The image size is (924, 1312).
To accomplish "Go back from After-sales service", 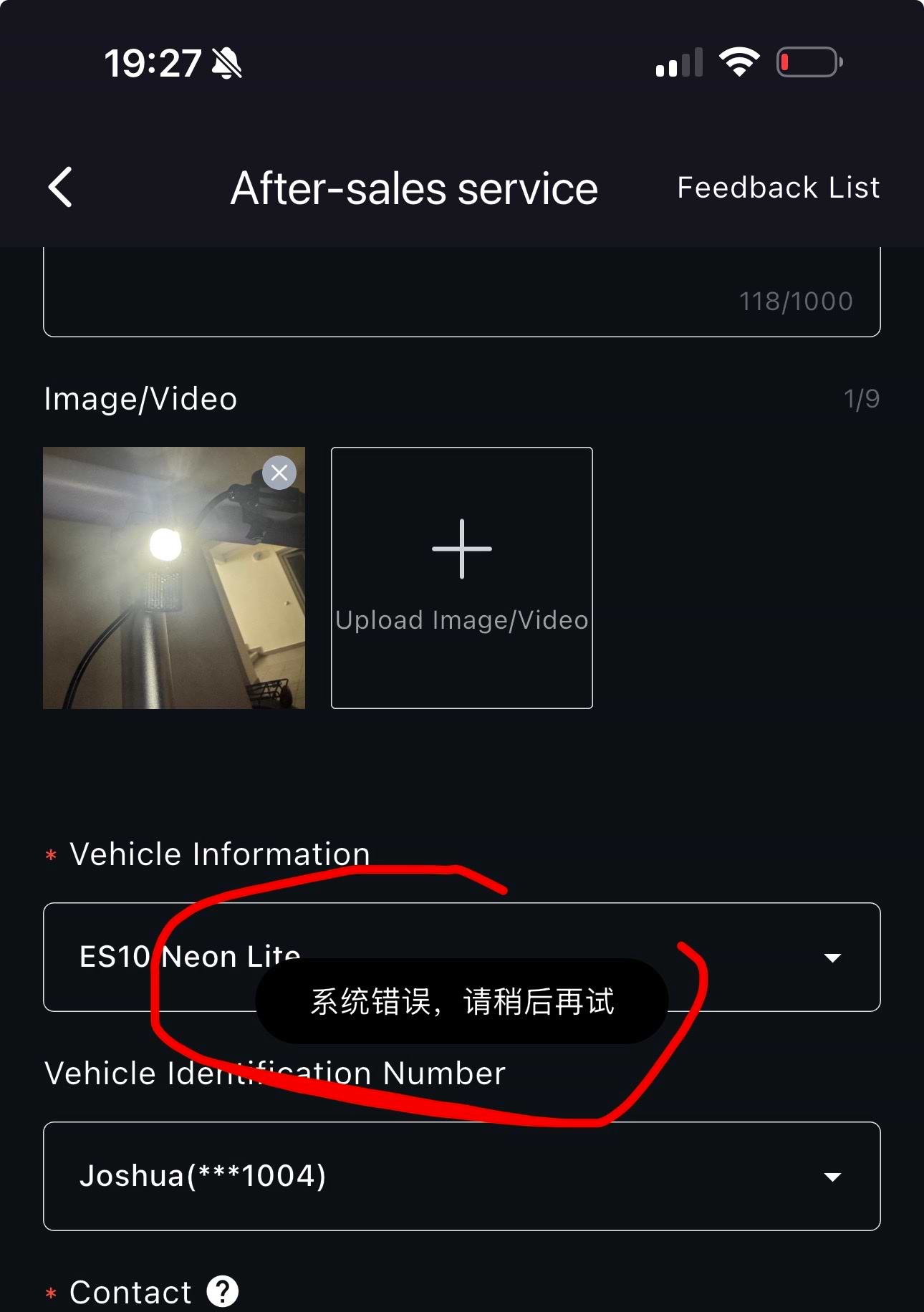I will pyautogui.click(x=60, y=188).
